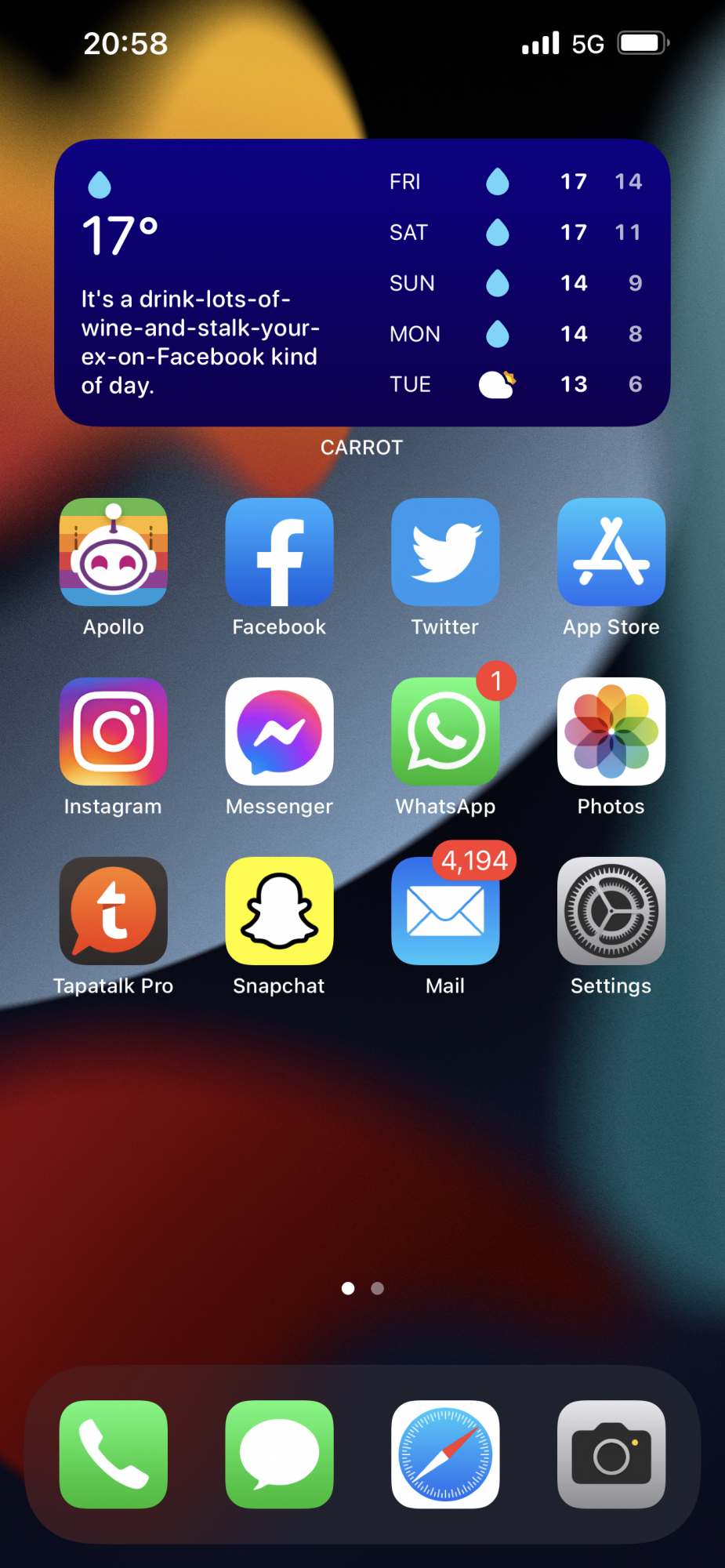Open Safari browser from the dock
This screenshot has height=1568, width=725.
(445, 1454)
